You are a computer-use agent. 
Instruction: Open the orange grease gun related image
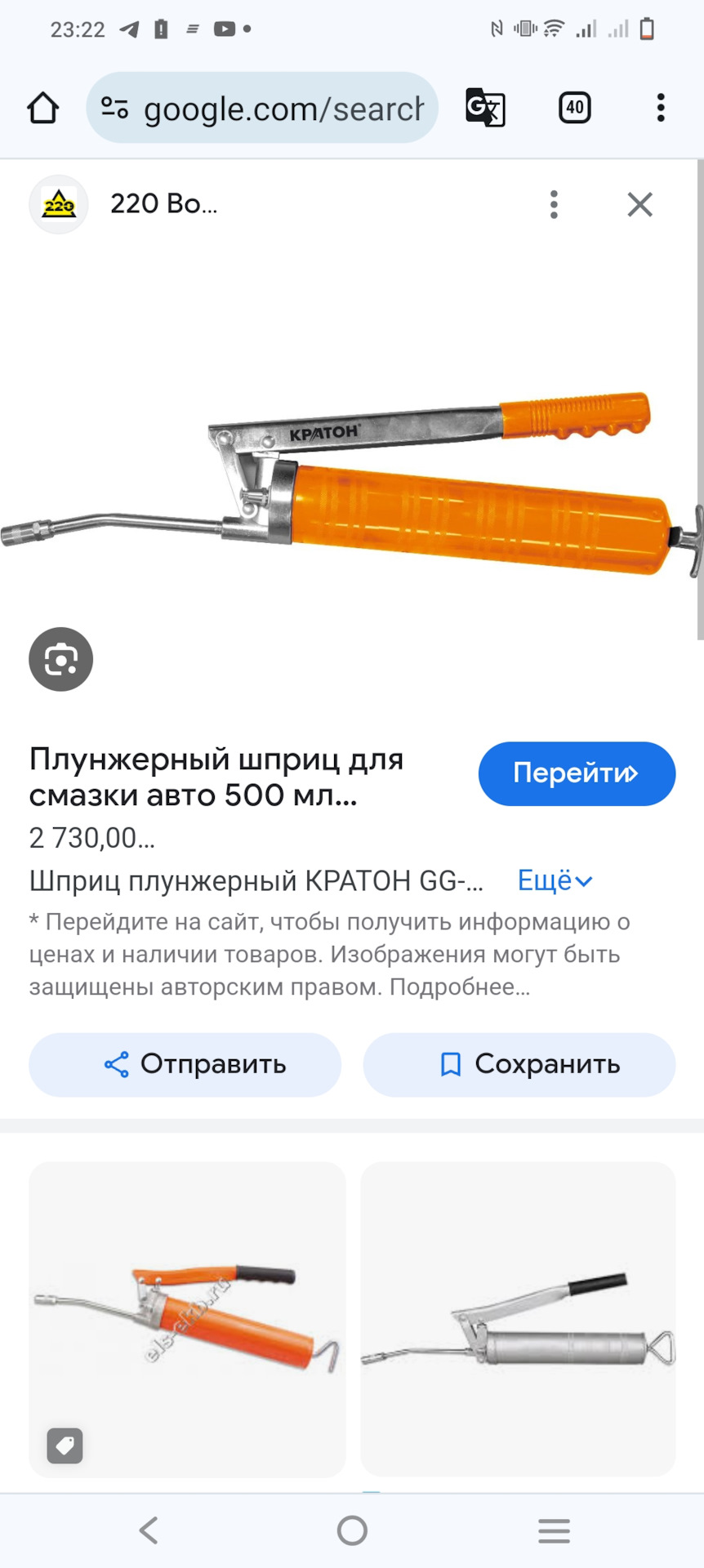point(187,1318)
